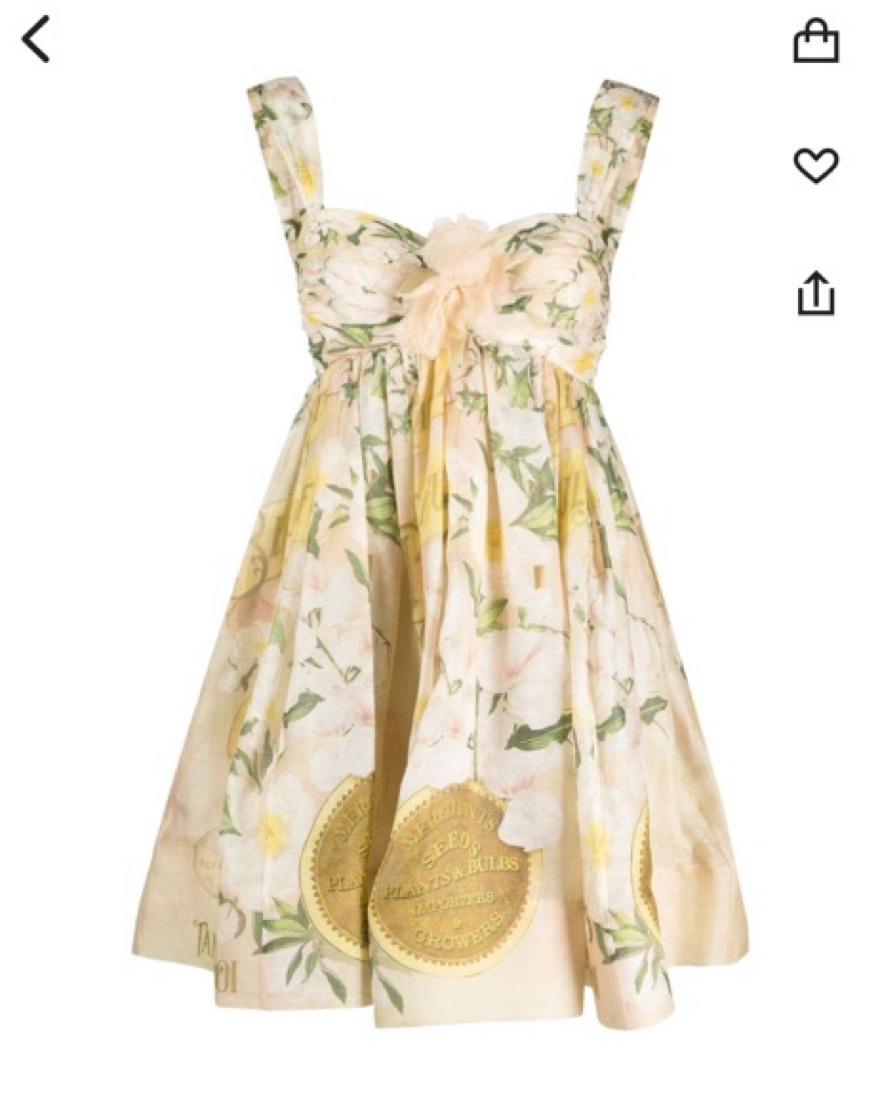The image size is (880, 1099).
Task: Share this dress listing
Action: [815, 294]
